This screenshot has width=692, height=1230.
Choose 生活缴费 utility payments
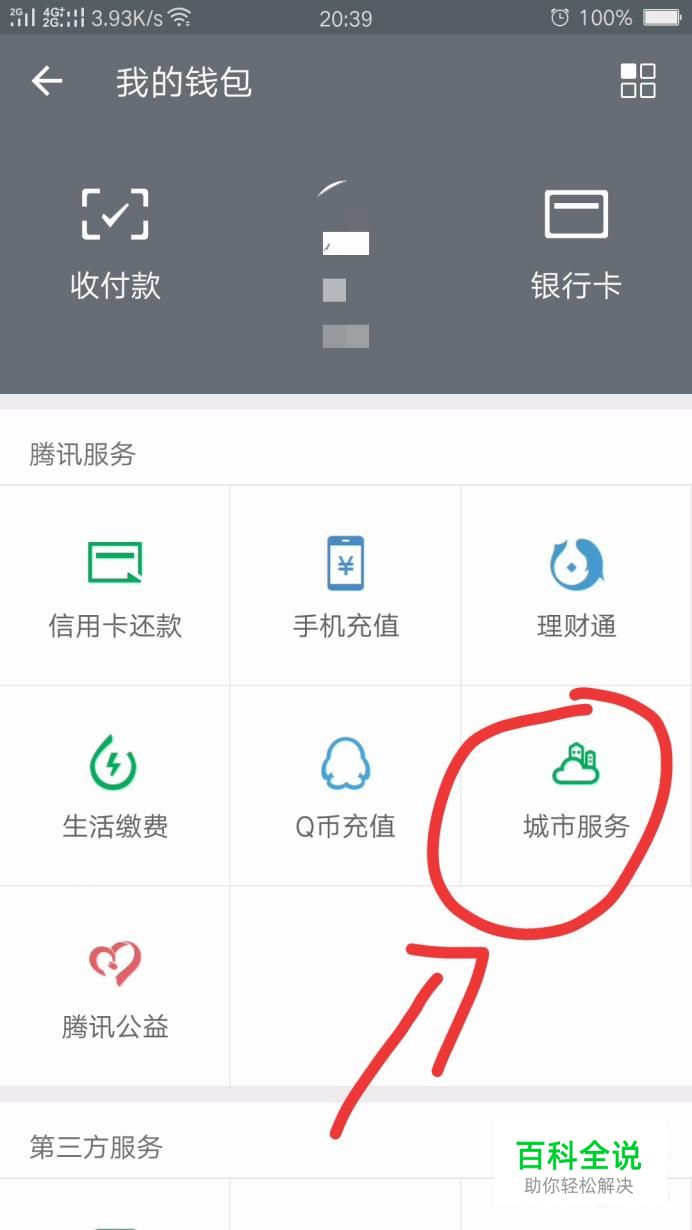coord(115,786)
